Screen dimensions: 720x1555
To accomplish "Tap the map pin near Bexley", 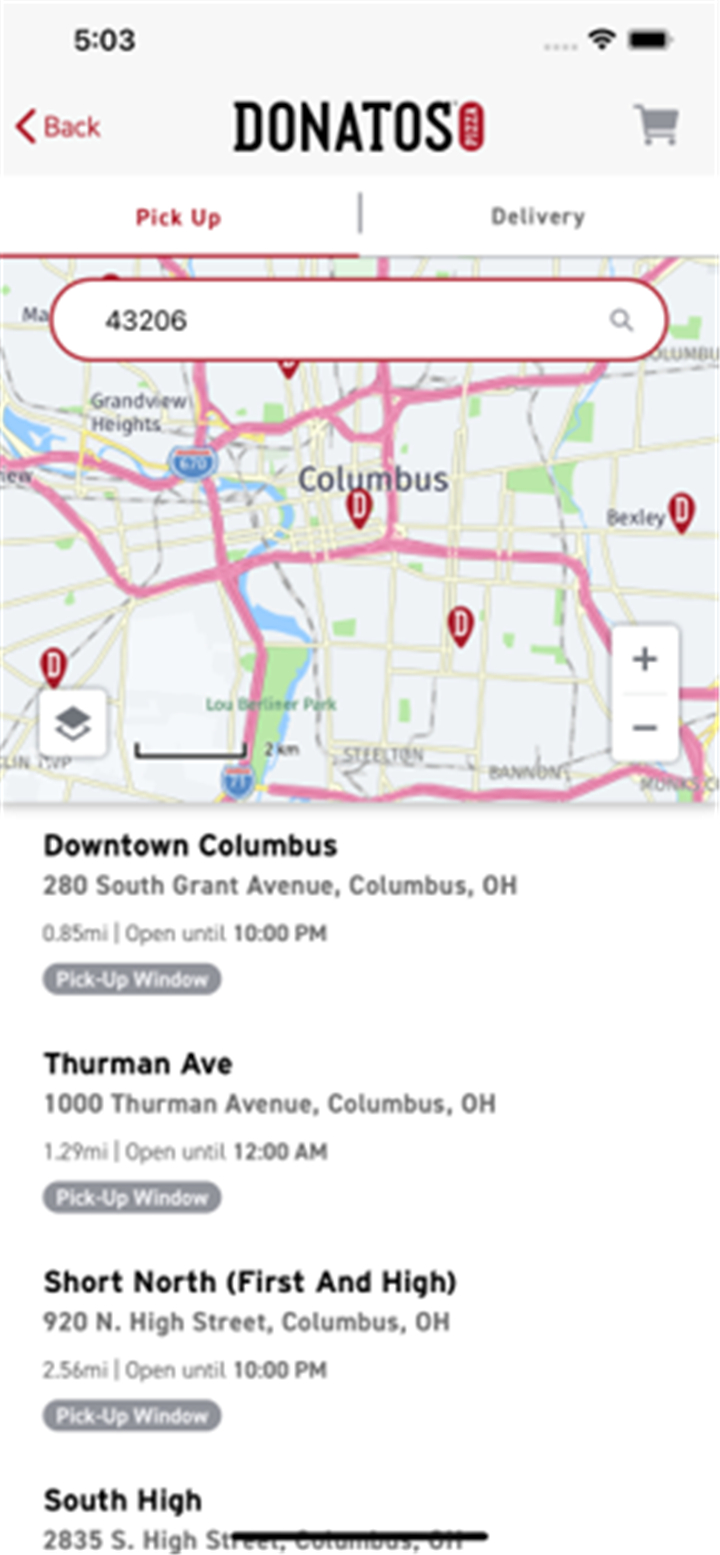I will point(682,512).
